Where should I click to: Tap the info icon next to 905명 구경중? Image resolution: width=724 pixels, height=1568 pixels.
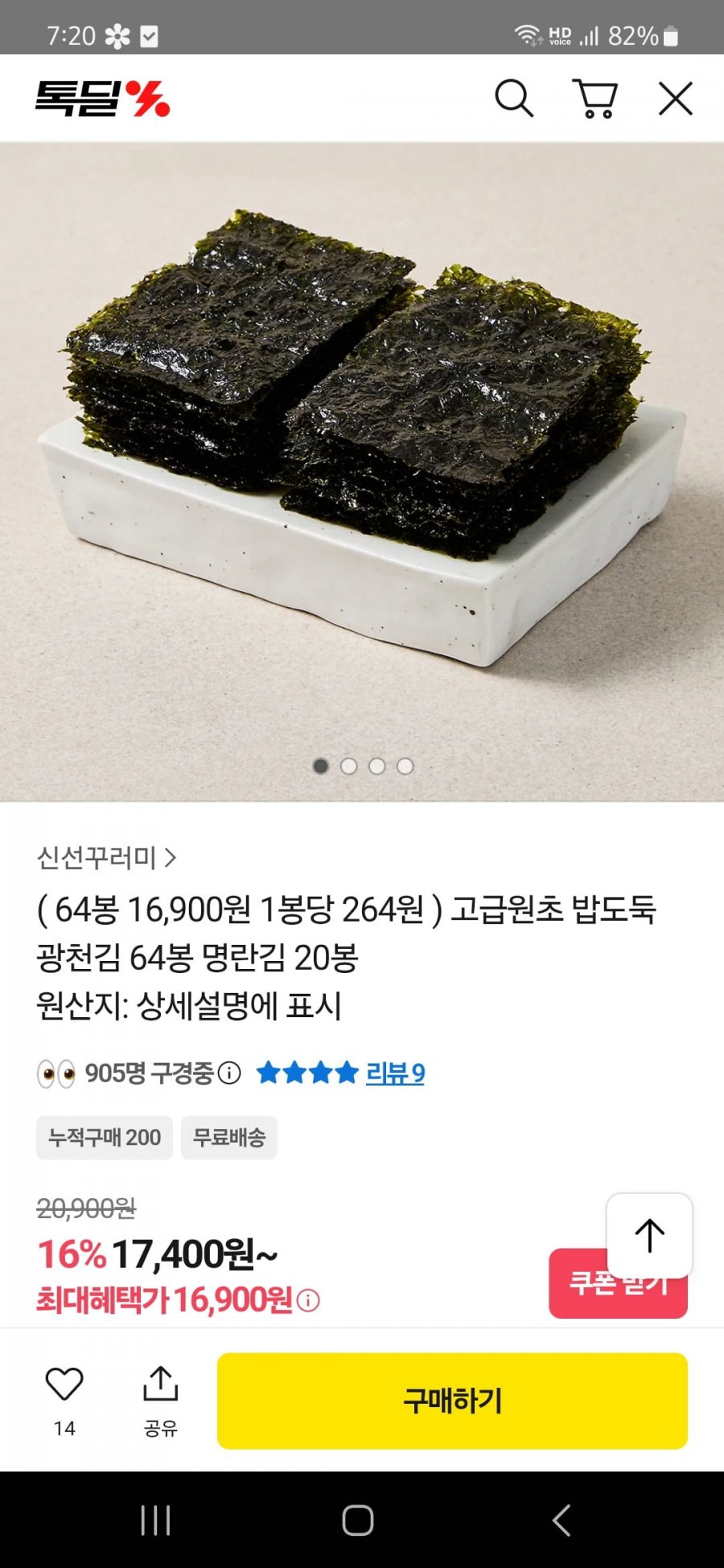point(229,1073)
